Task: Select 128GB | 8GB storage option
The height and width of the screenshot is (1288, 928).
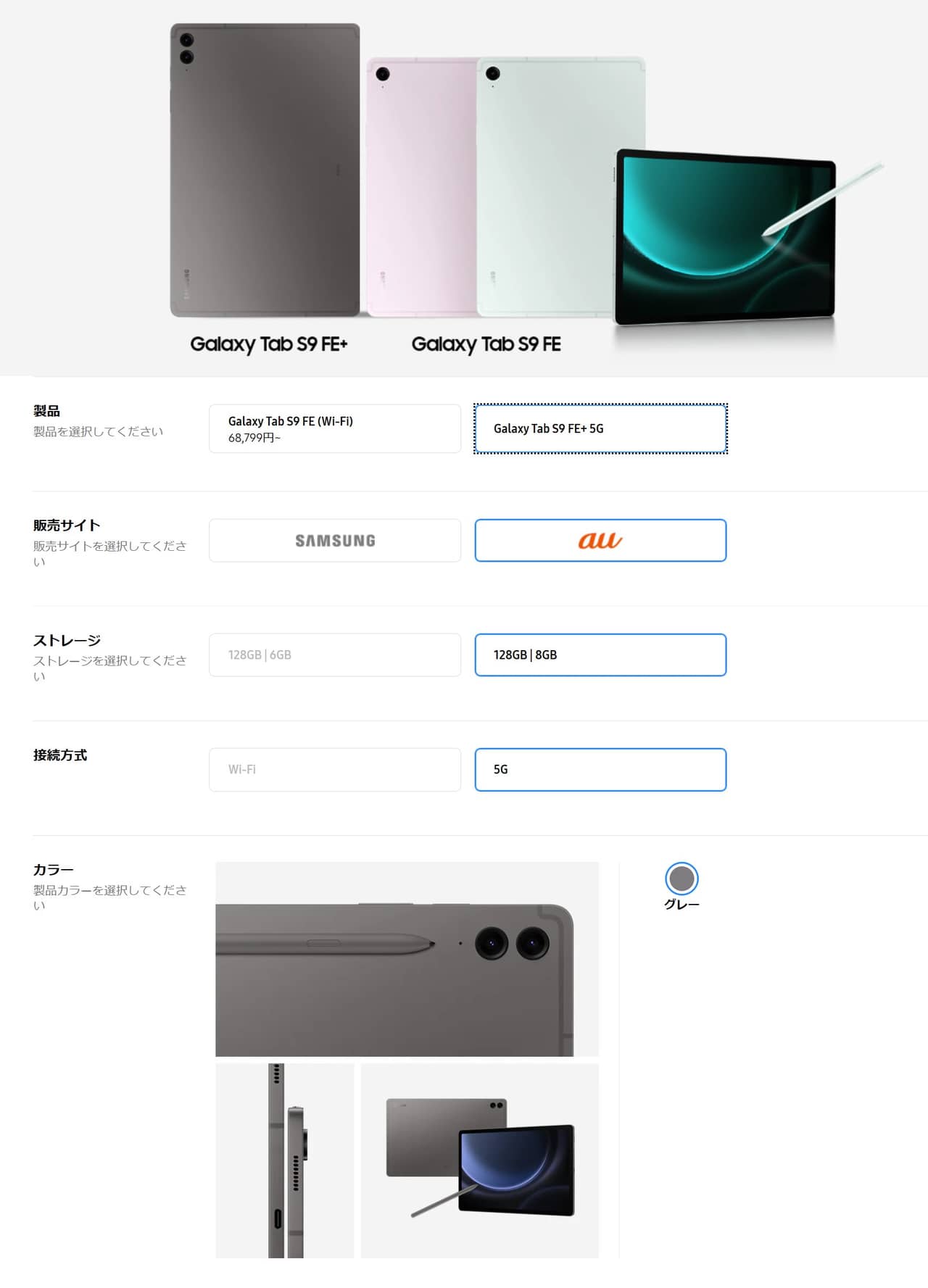Action: point(600,655)
